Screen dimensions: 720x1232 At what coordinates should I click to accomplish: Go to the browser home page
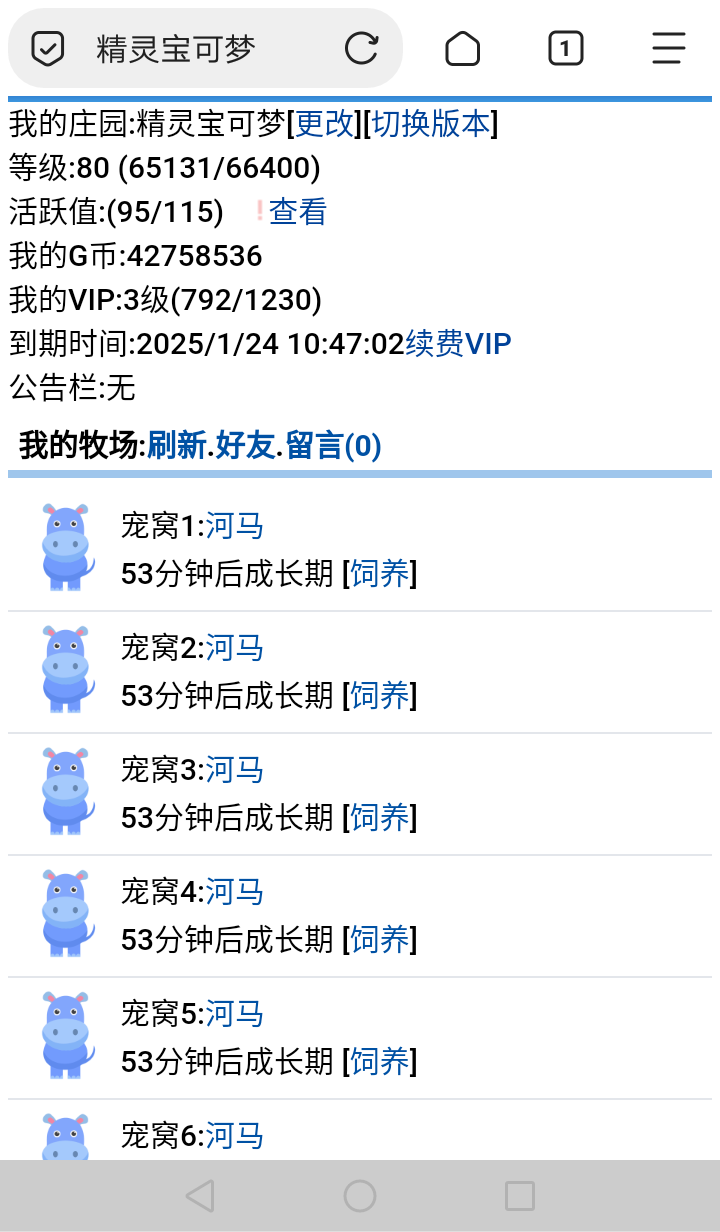462,48
